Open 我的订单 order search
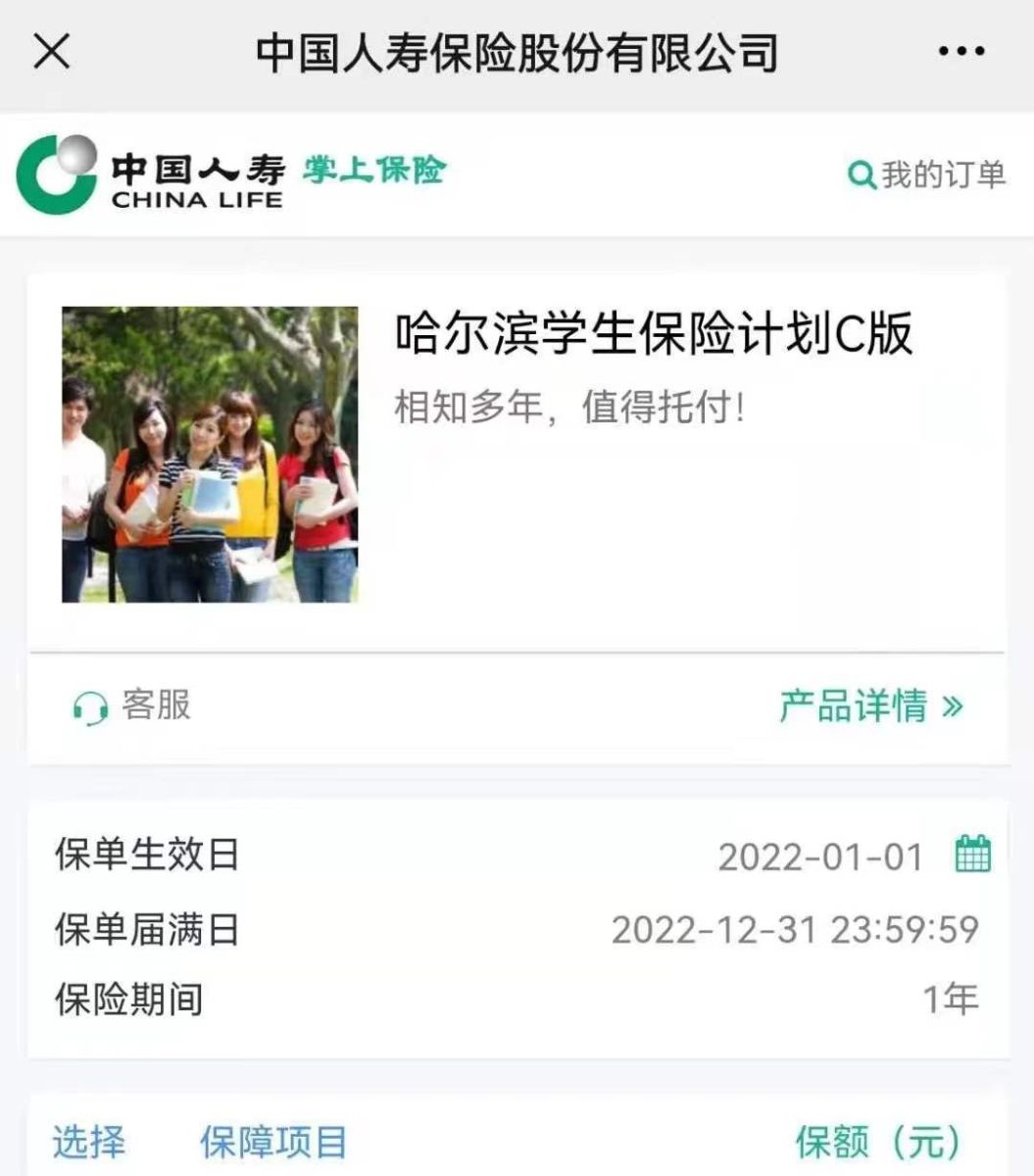This screenshot has width=1034, height=1176. (x=927, y=175)
